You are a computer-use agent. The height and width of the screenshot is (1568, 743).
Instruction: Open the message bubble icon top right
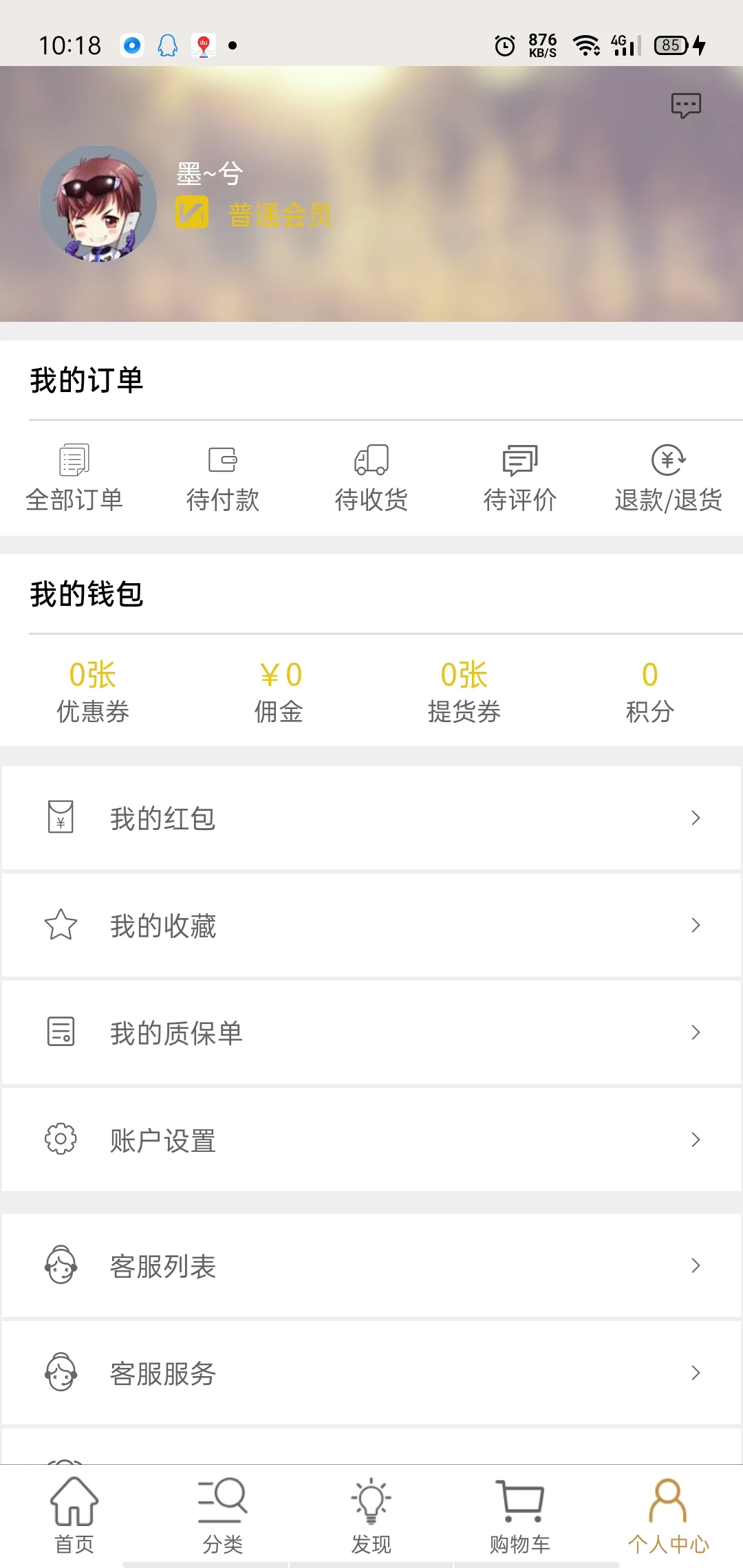pos(685,106)
